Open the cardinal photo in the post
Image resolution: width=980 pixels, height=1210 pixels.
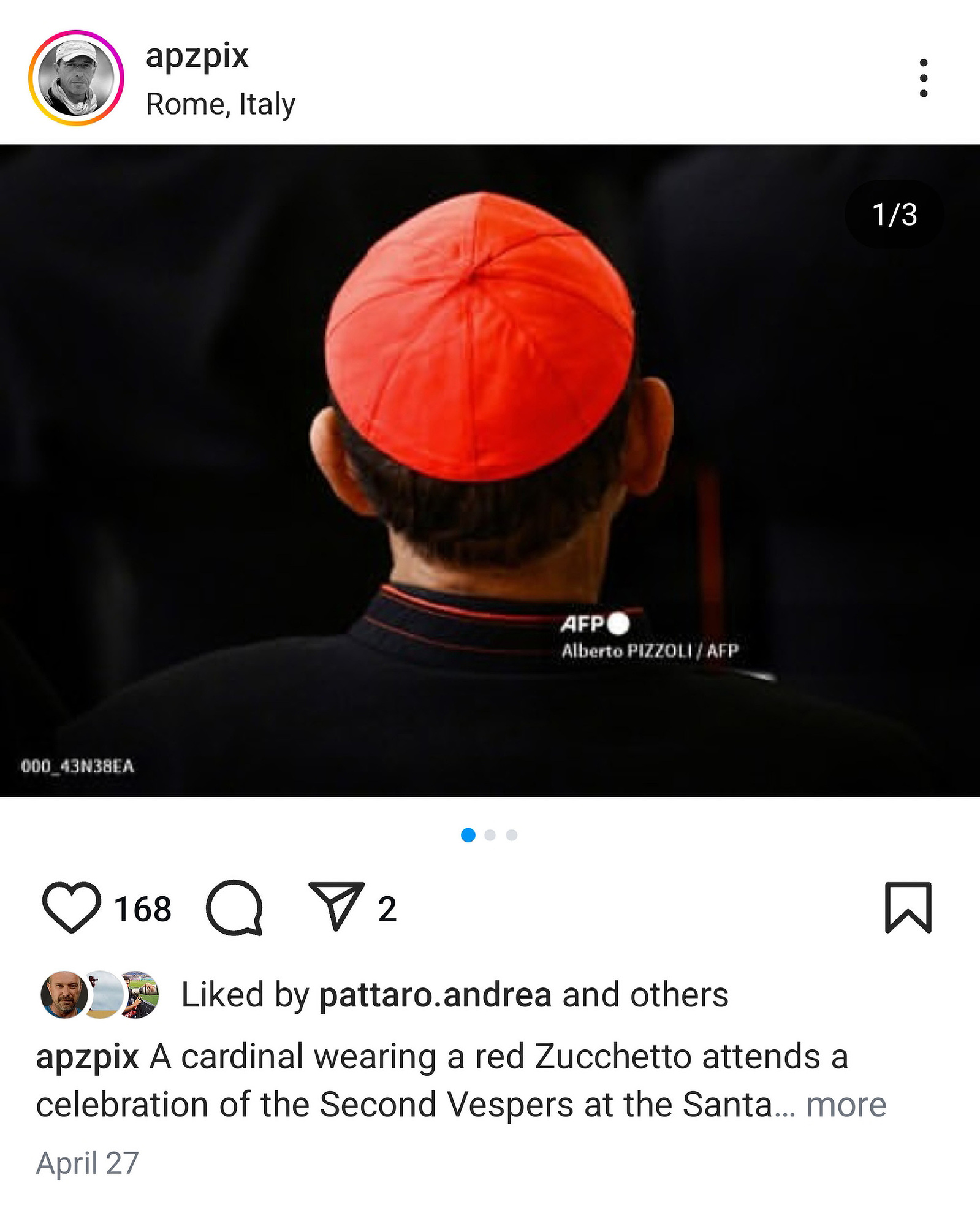490,470
